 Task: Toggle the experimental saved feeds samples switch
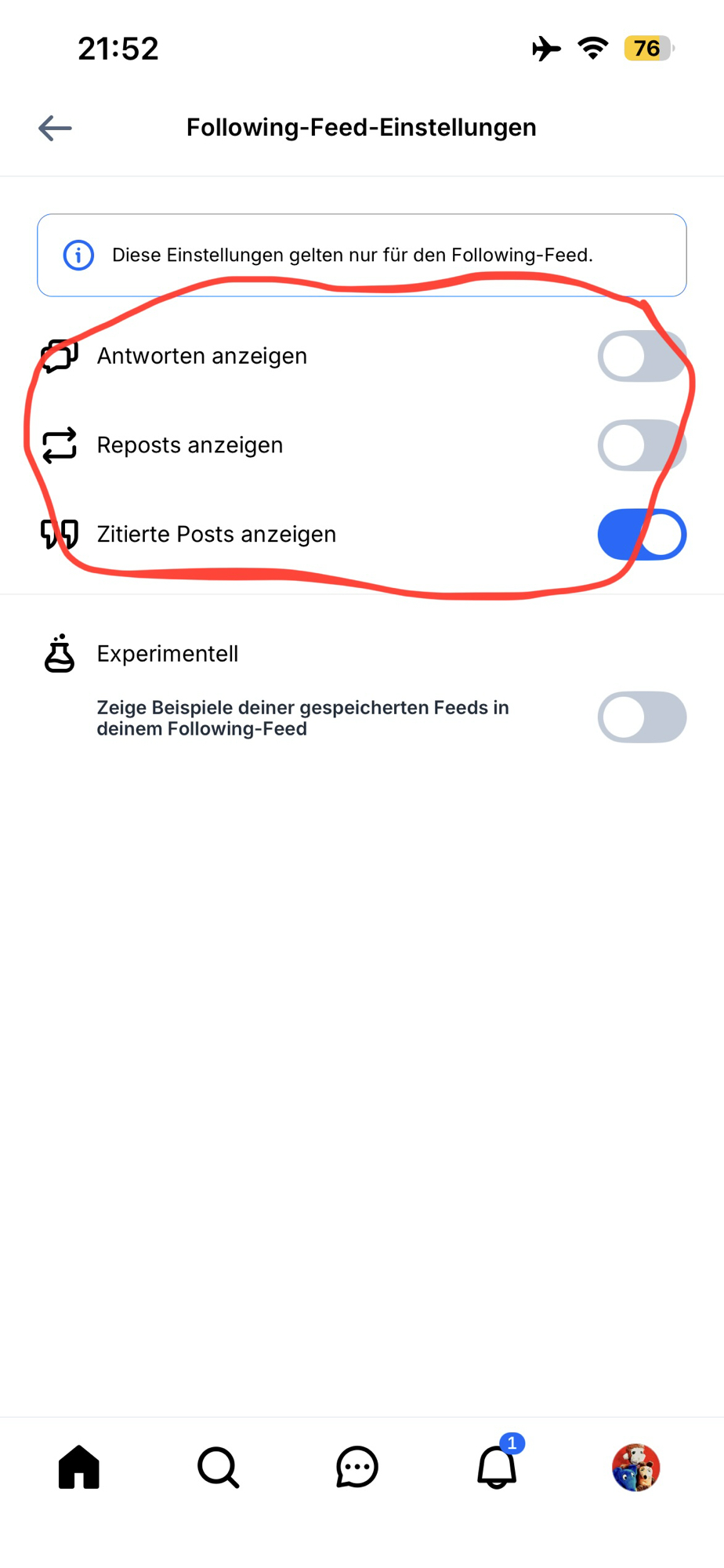click(641, 717)
